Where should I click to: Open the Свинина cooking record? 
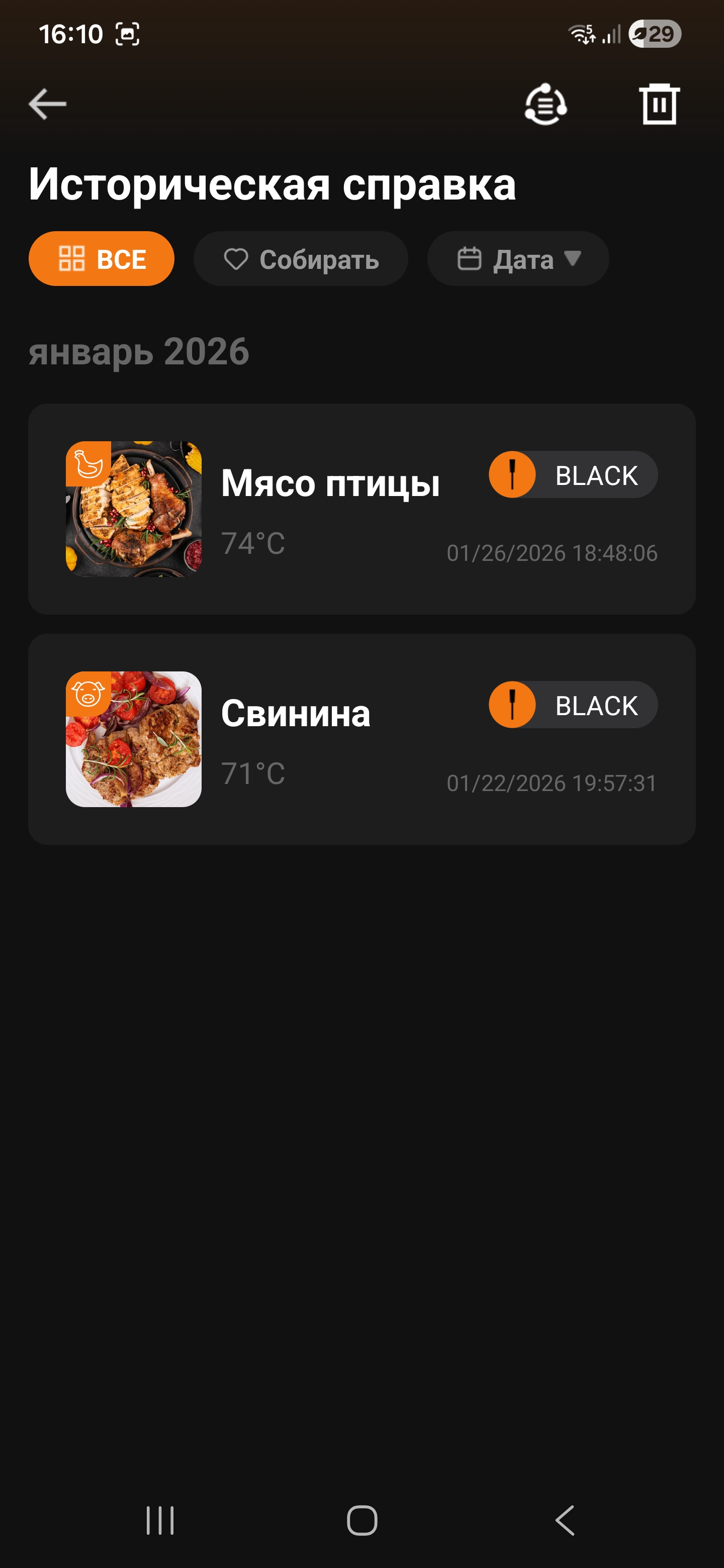[361, 739]
